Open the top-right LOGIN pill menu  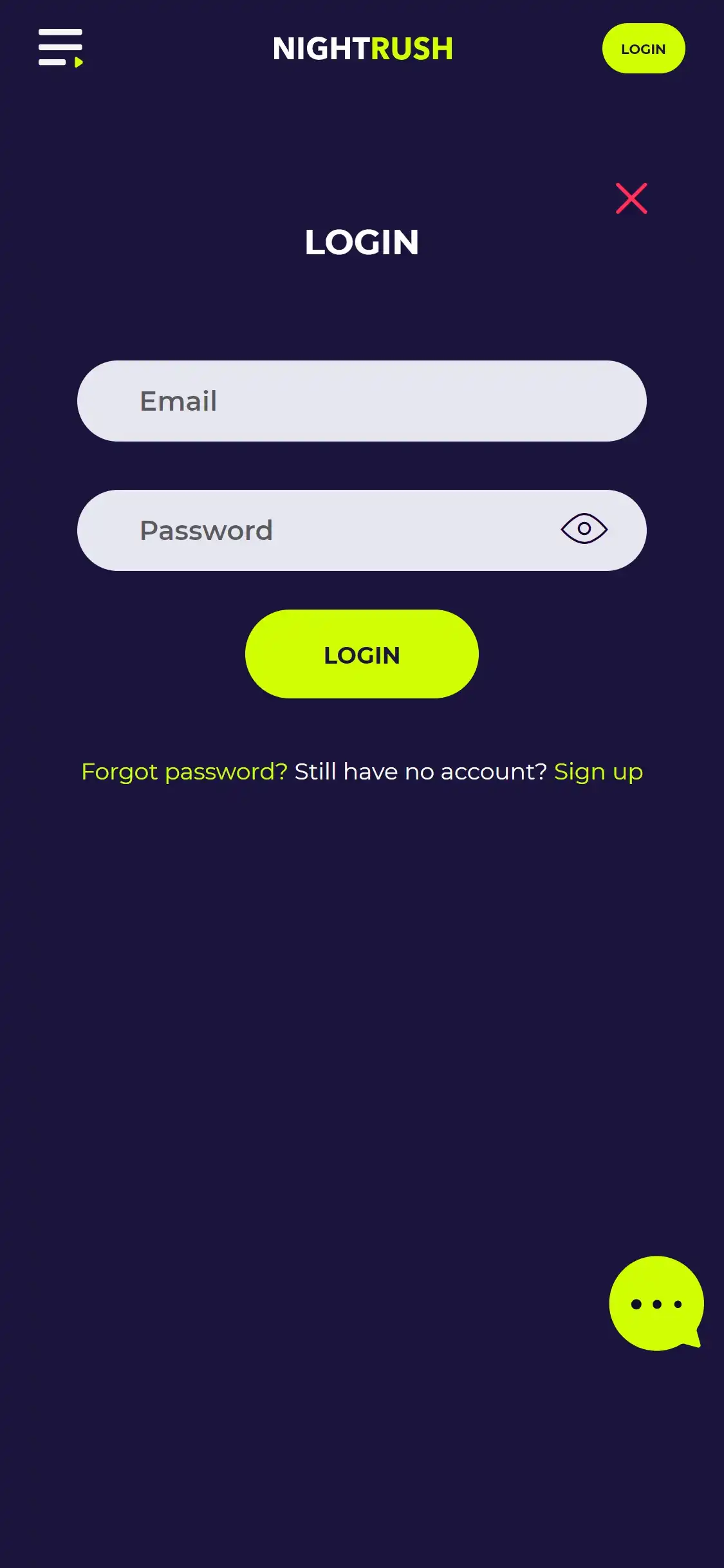(644, 48)
